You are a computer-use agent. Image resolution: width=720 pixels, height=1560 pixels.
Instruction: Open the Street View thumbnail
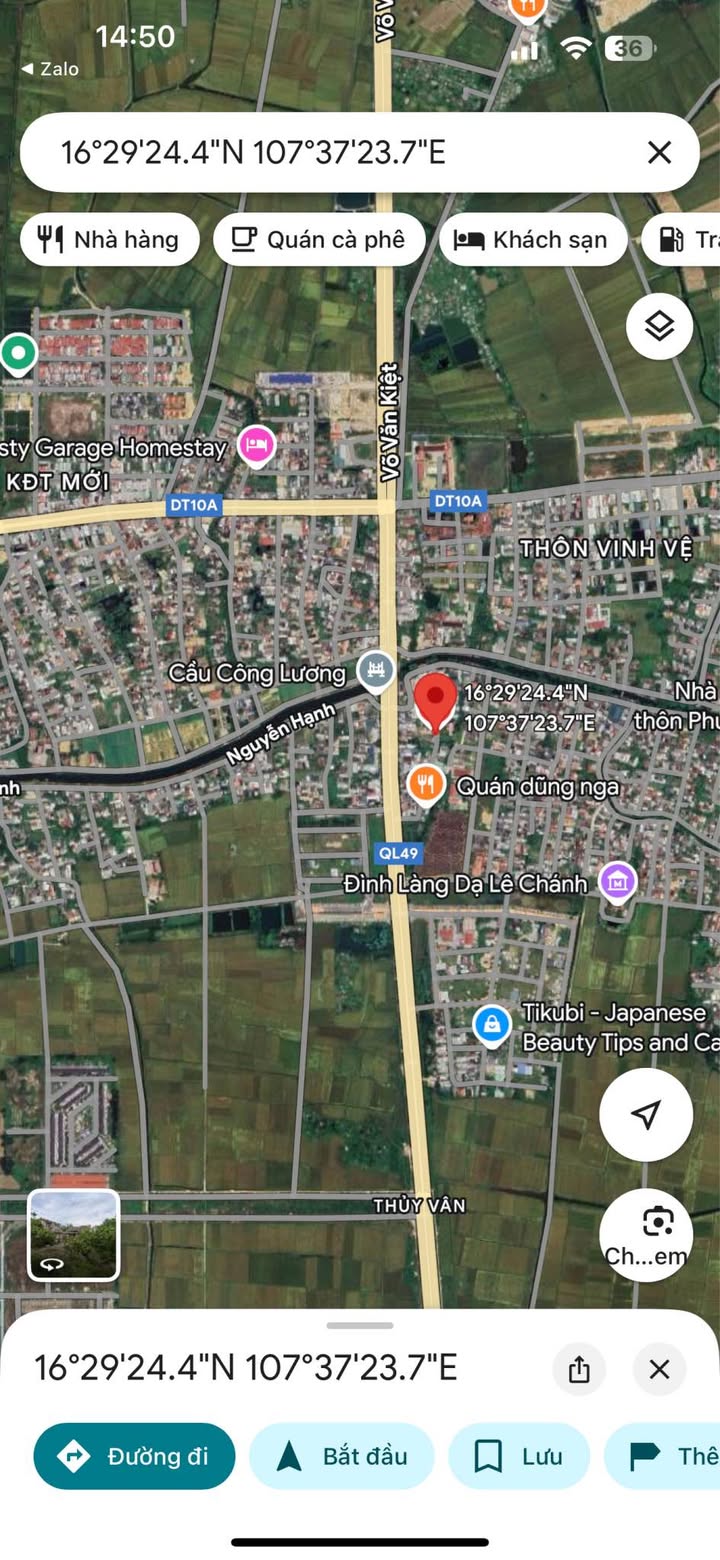[73, 1235]
